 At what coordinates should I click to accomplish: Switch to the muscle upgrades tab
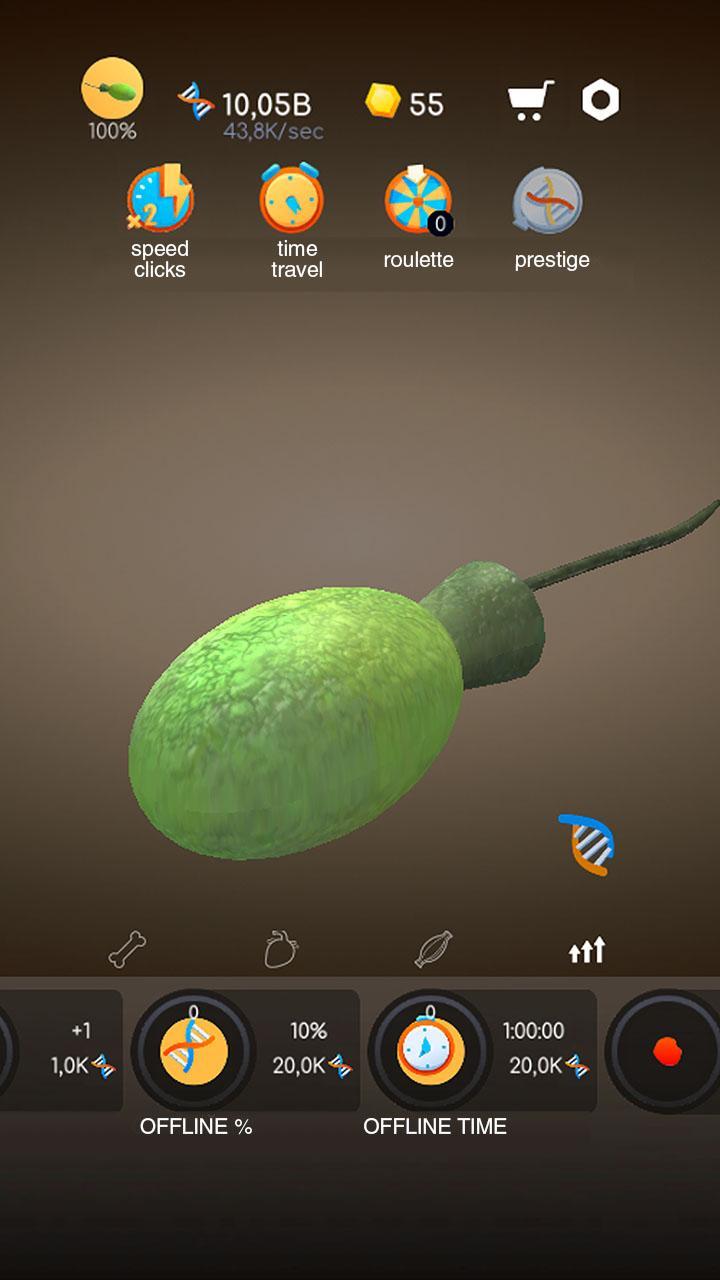pos(433,949)
